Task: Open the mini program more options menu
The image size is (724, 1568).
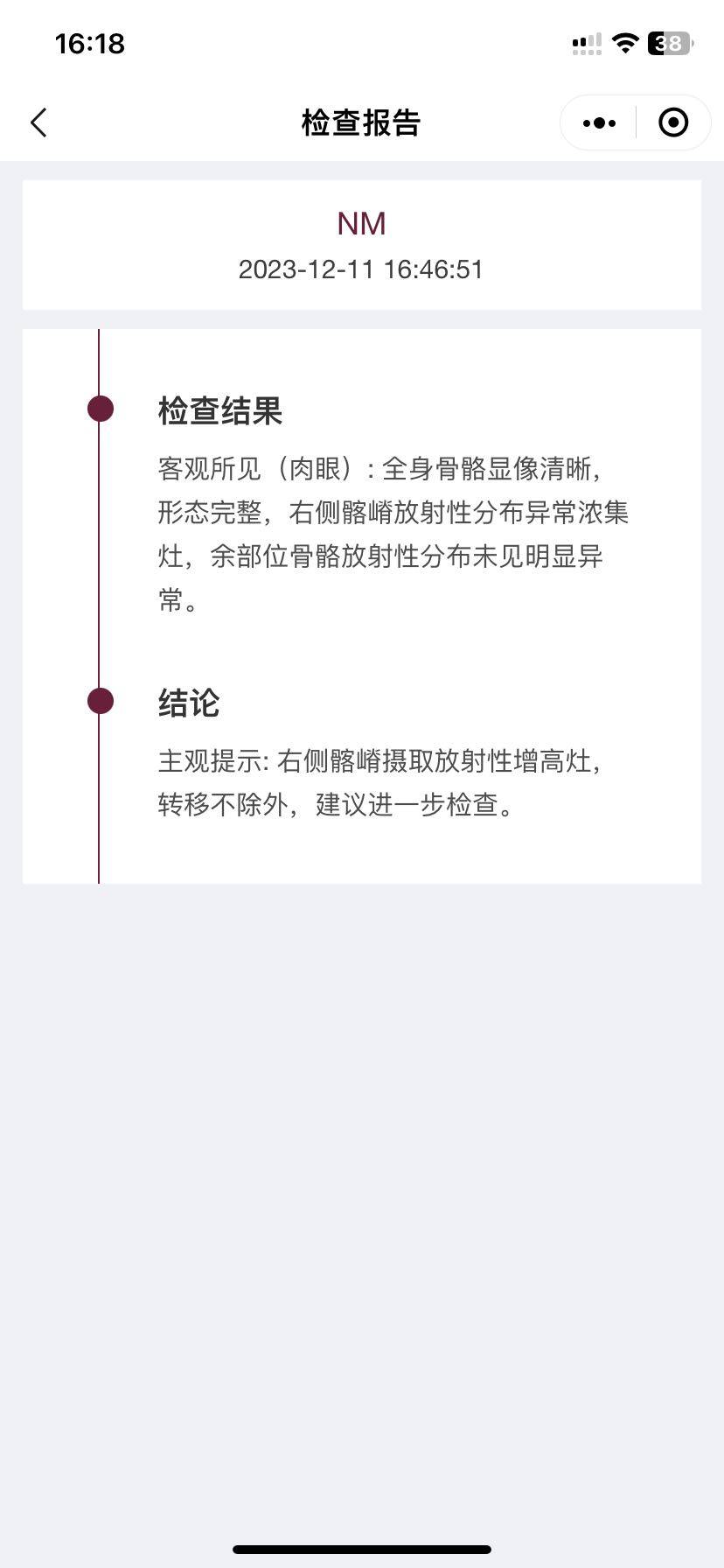Action: pos(599,122)
